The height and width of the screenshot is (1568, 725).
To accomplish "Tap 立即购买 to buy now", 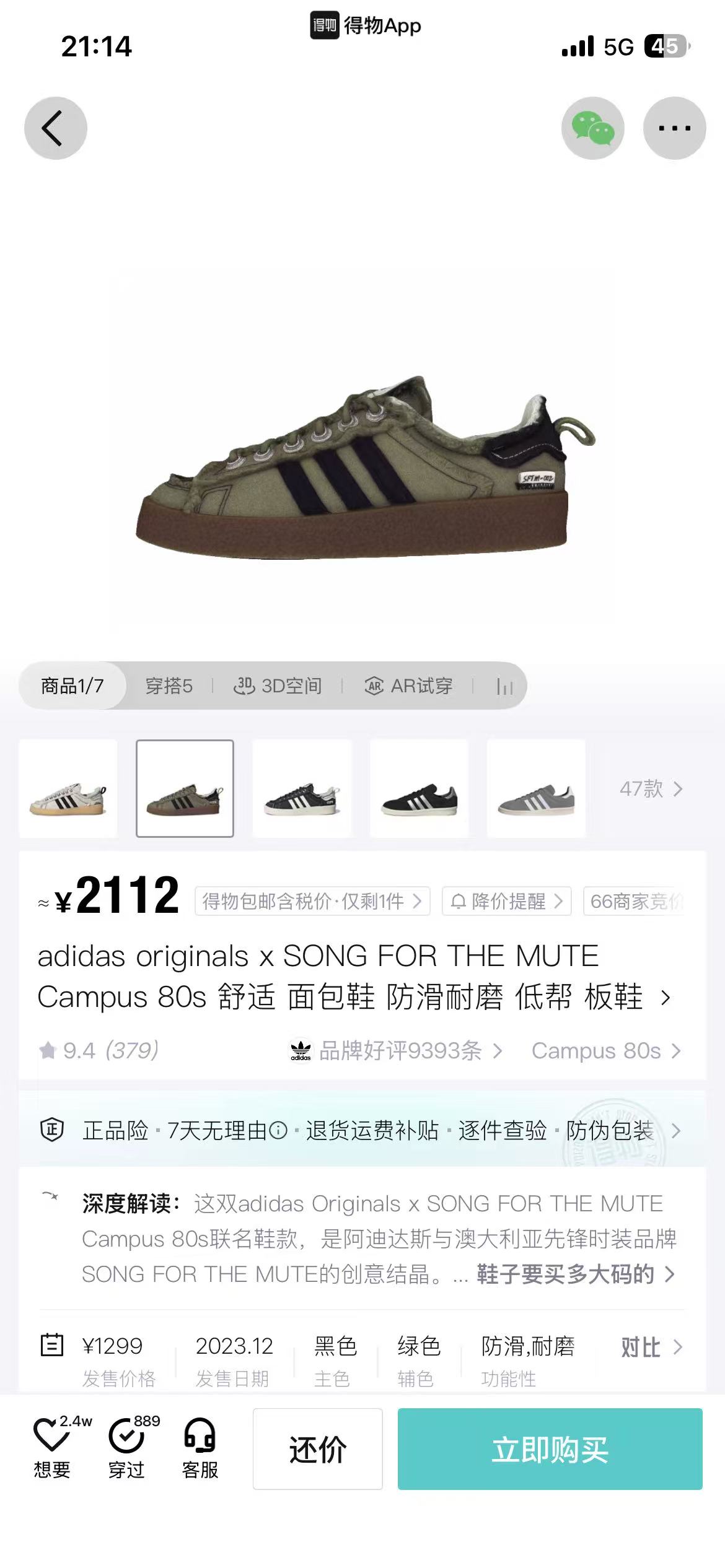I will tap(550, 1449).
